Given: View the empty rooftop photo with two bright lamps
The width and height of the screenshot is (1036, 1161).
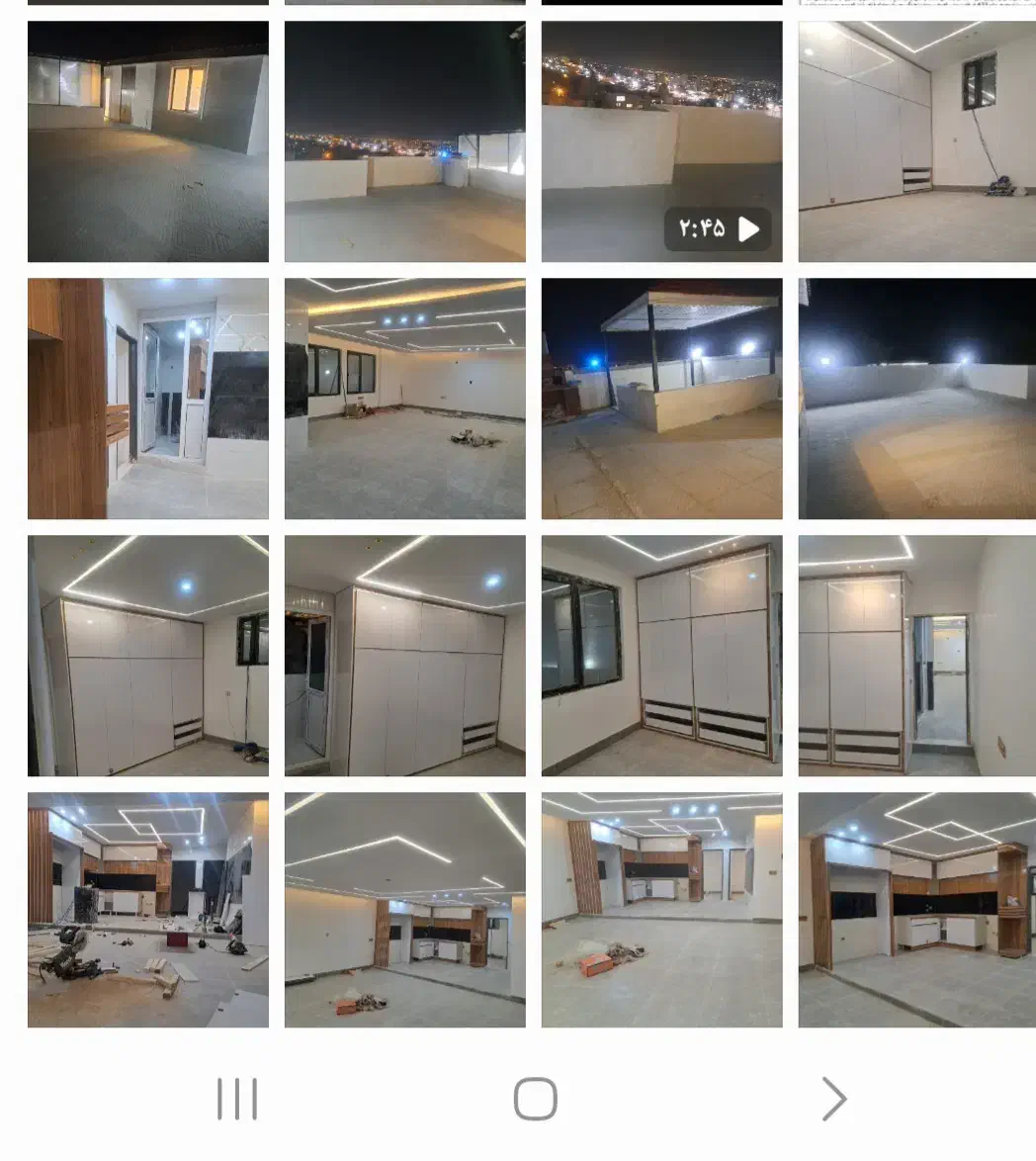Looking at the screenshot, I should (x=917, y=399).
